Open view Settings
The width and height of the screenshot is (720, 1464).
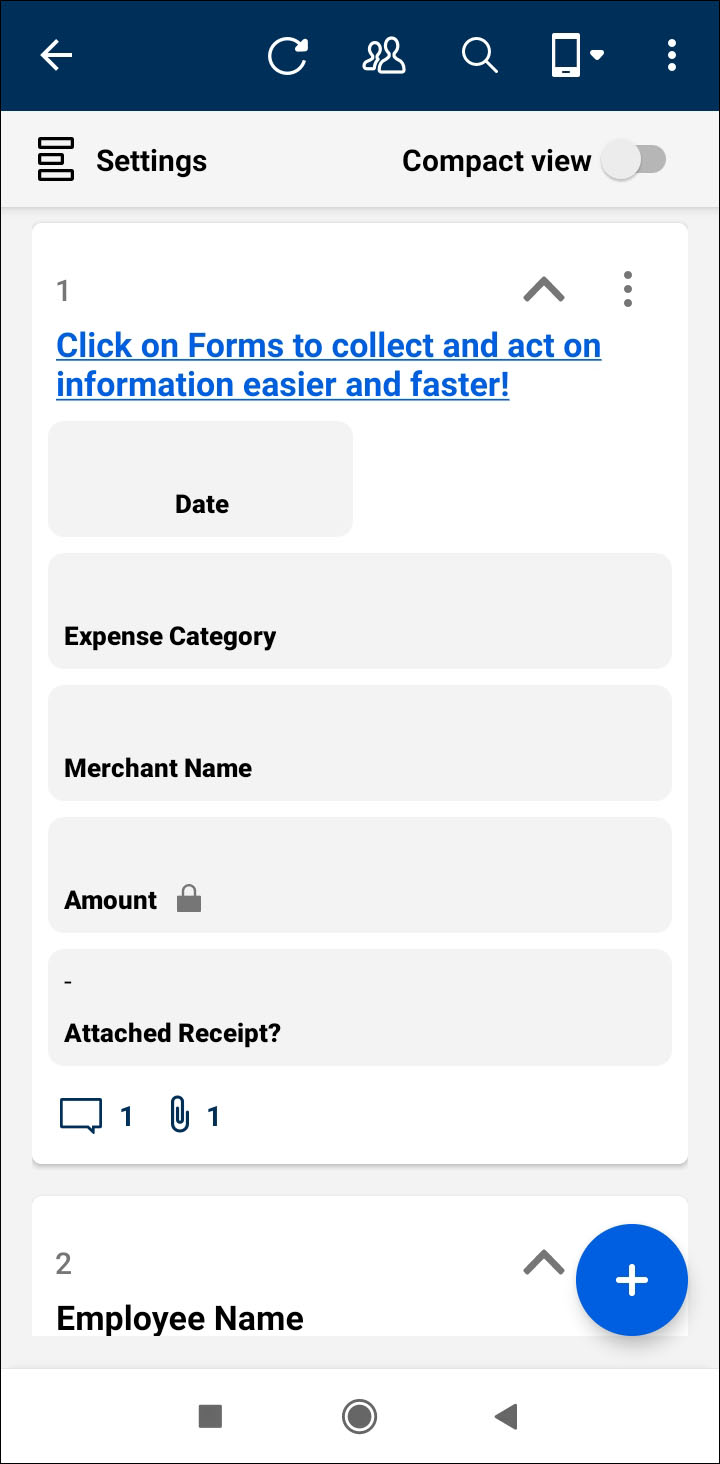coord(122,161)
